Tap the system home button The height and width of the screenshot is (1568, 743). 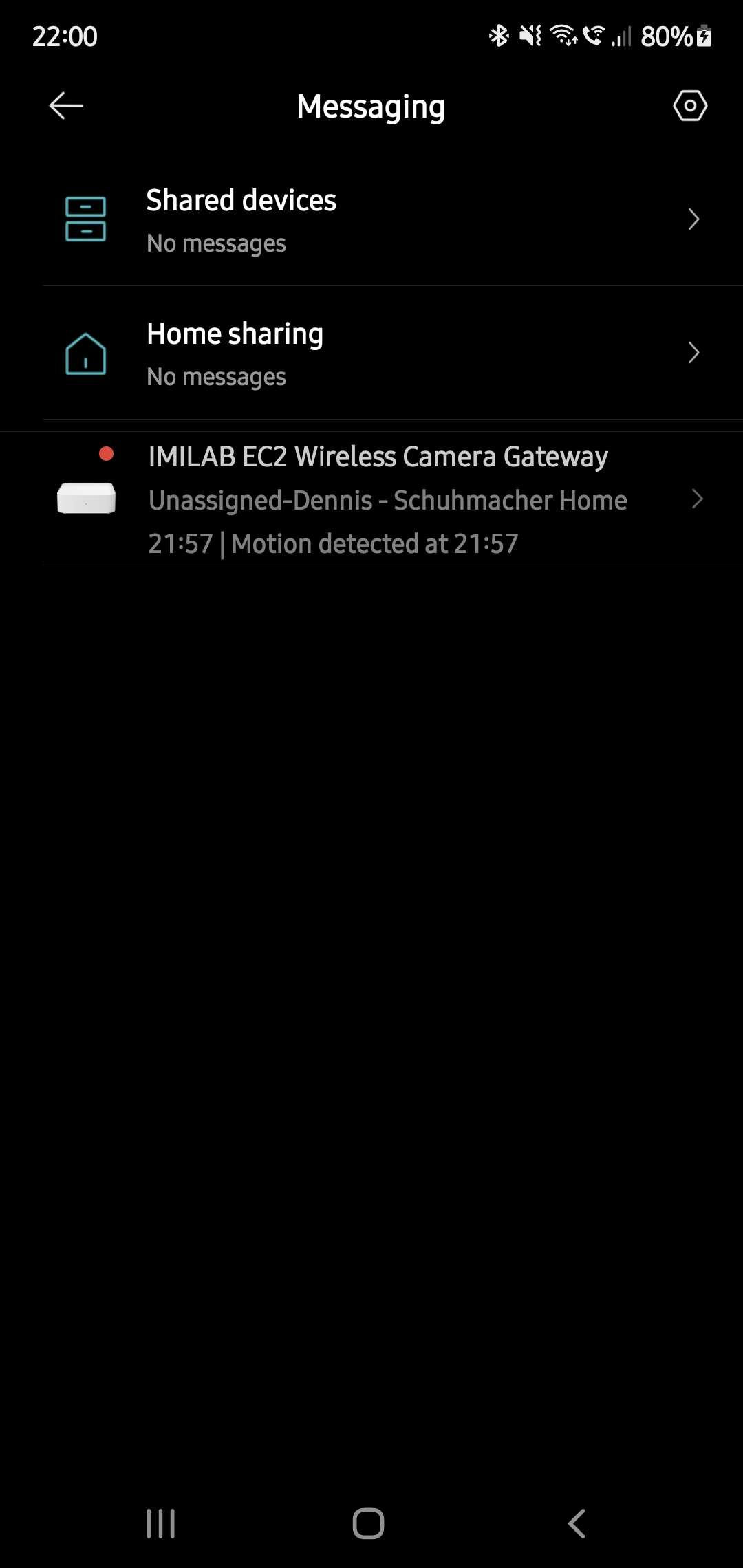[x=369, y=1523]
